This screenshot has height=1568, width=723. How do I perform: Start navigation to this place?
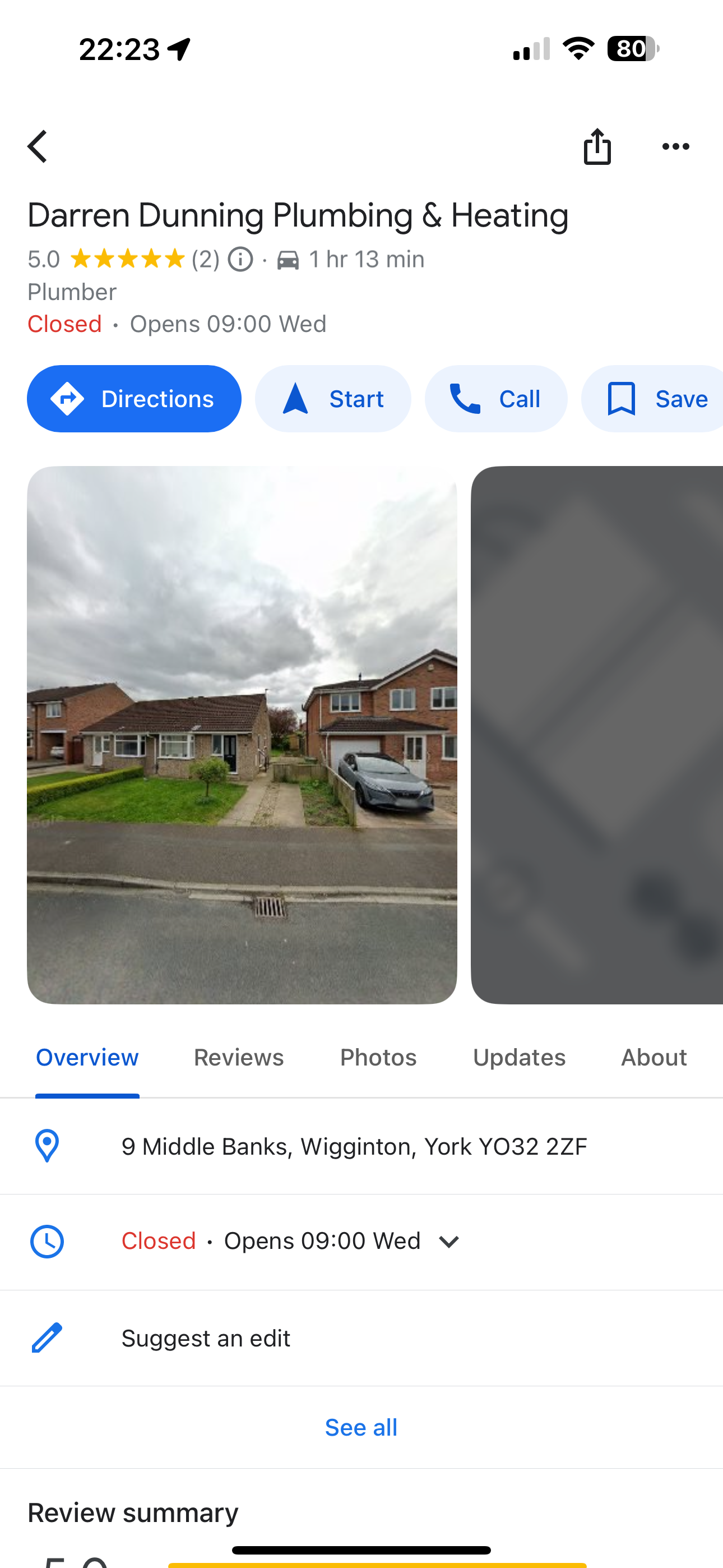coord(333,399)
